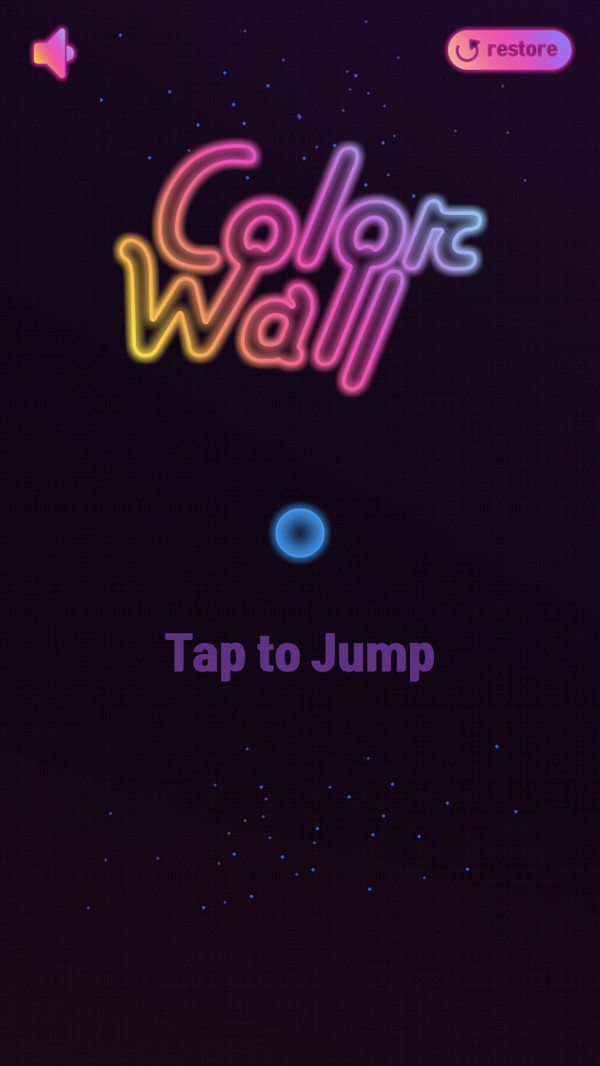
Task: Mute the game sound
Action: (53, 53)
